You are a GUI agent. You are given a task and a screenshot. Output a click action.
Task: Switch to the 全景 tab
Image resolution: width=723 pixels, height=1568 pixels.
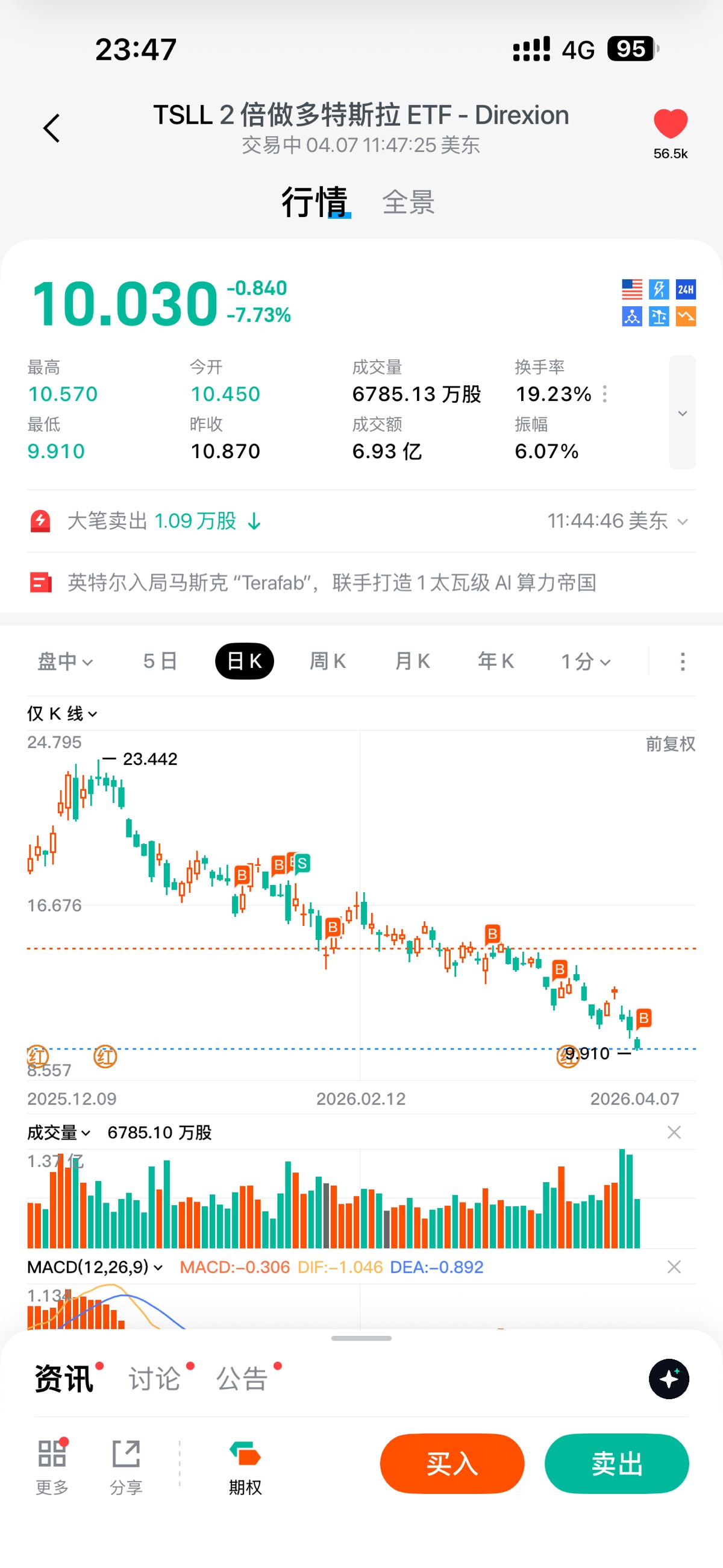coord(408,202)
